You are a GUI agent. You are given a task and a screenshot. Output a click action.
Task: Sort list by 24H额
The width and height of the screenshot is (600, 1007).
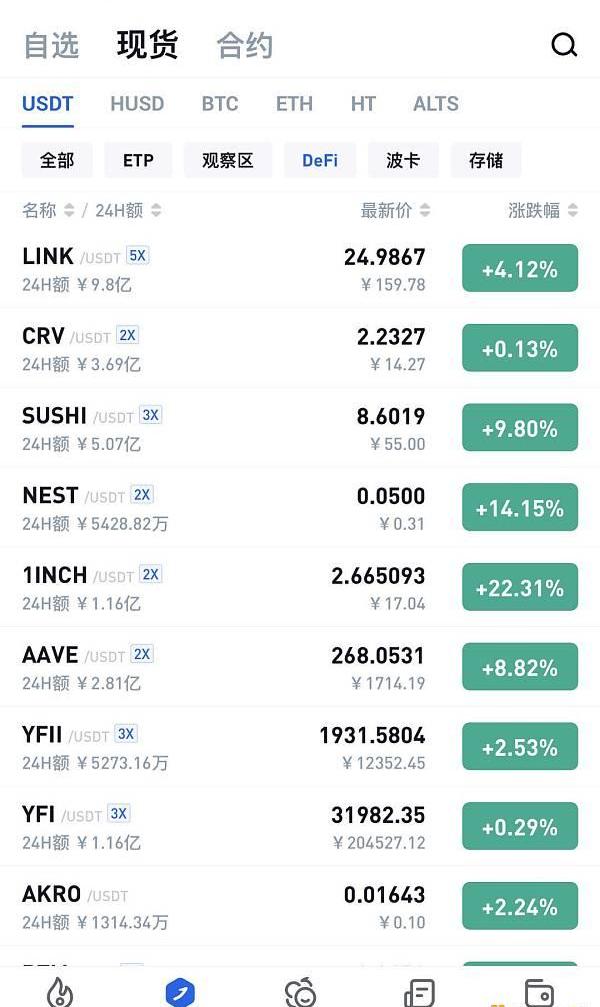(x=127, y=210)
